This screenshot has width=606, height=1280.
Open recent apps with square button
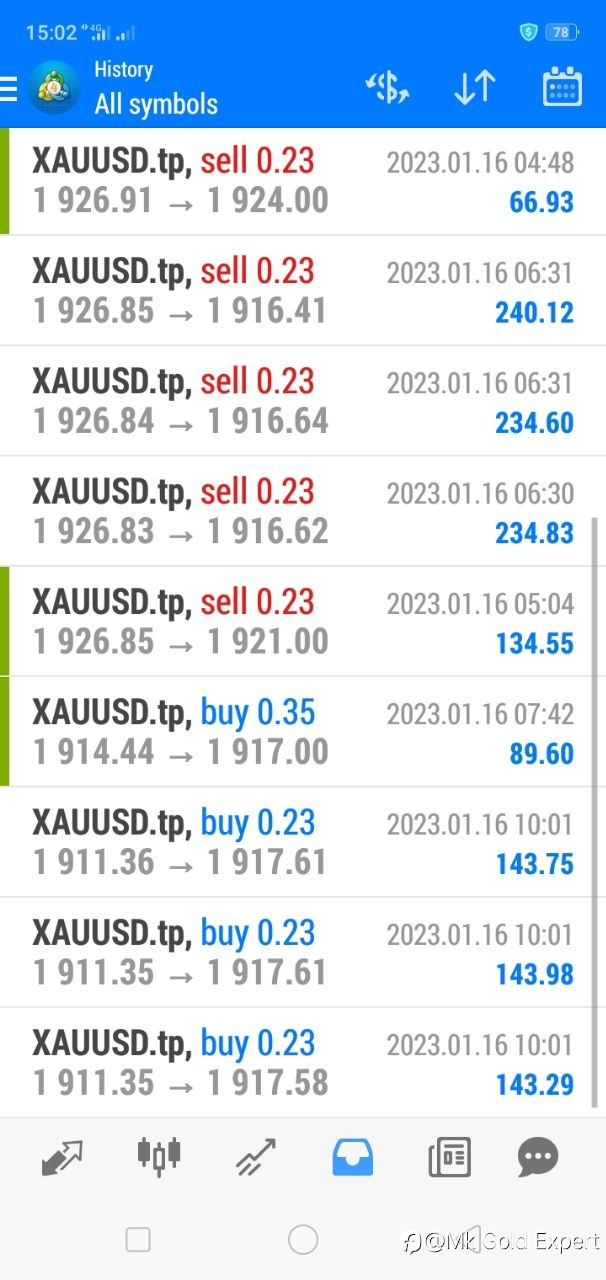click(x=138, y=1240)
